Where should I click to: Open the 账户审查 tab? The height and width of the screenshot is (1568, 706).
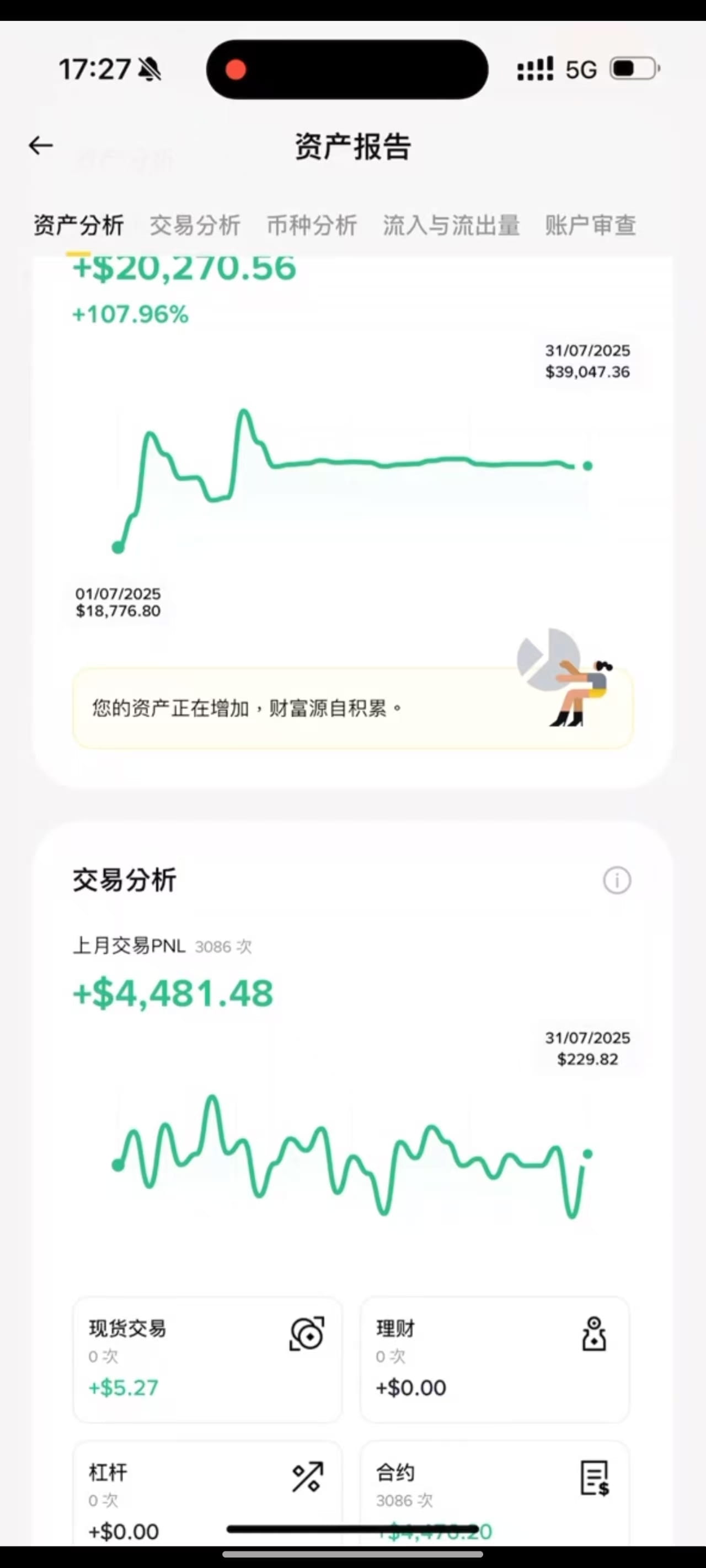point(590,225)
